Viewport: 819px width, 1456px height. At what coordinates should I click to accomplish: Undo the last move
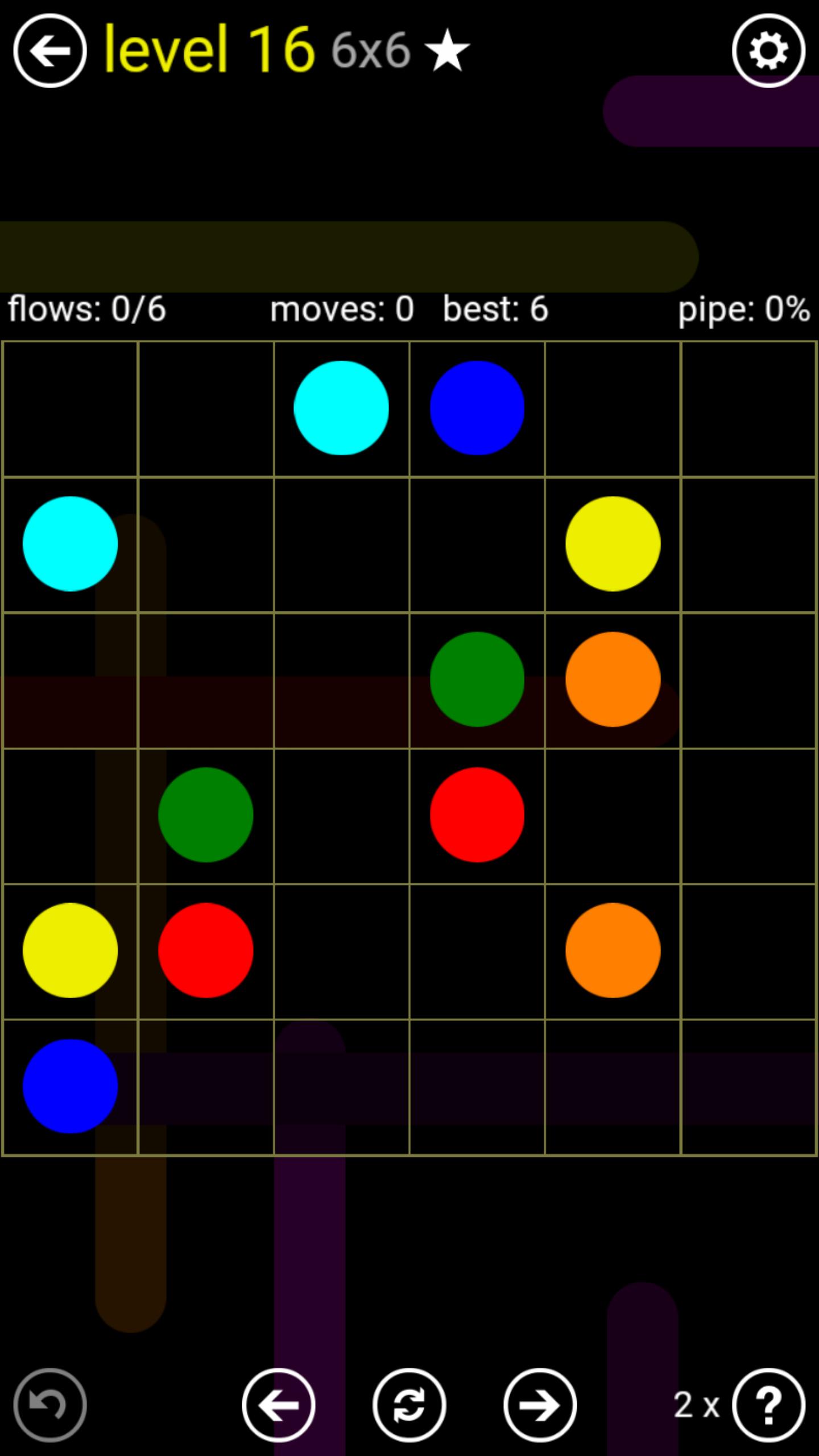tap(50, 1405)
